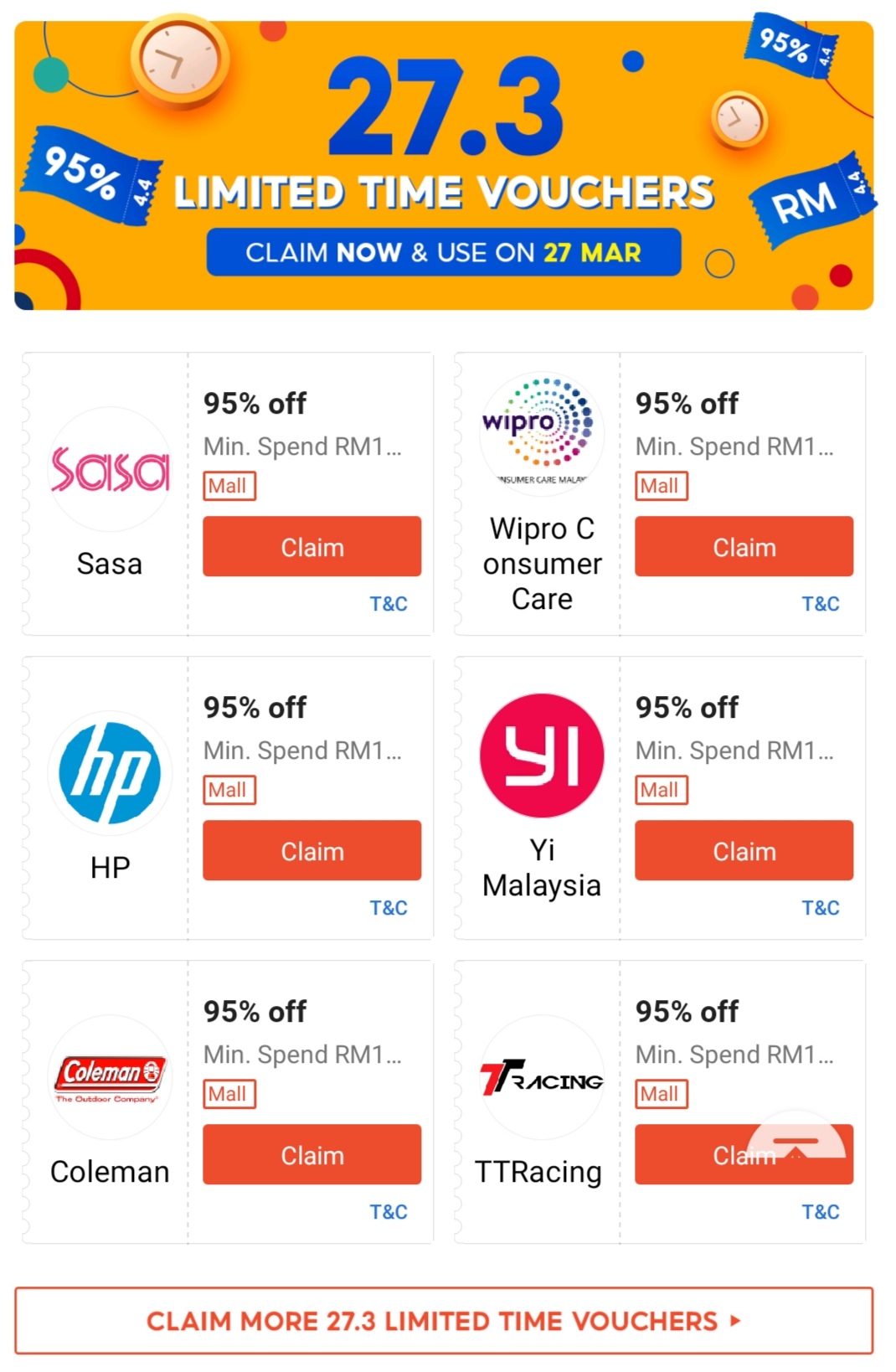
Task: Open Yi Malaysia voucher T&C
Action: [820, 908]
